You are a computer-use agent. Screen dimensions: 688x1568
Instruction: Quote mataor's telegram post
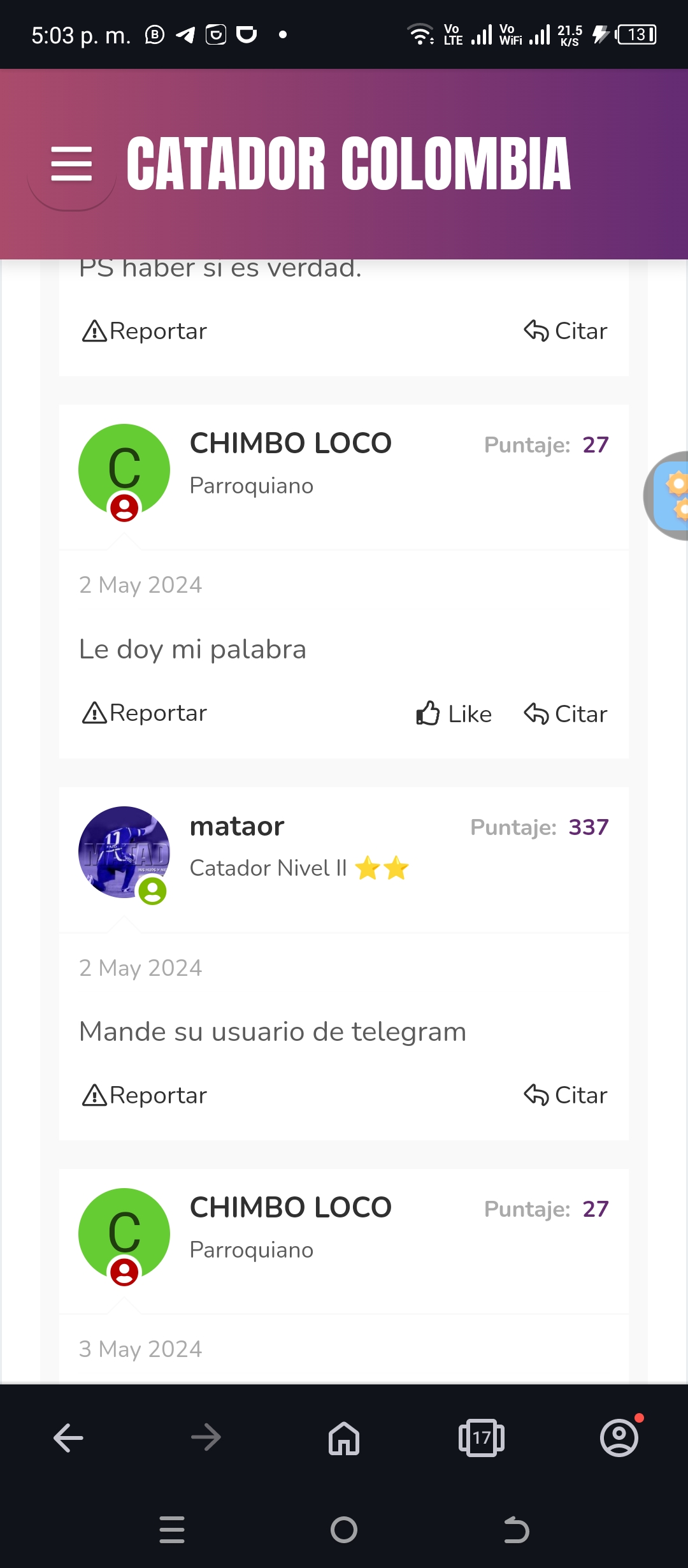point(565,1095)
